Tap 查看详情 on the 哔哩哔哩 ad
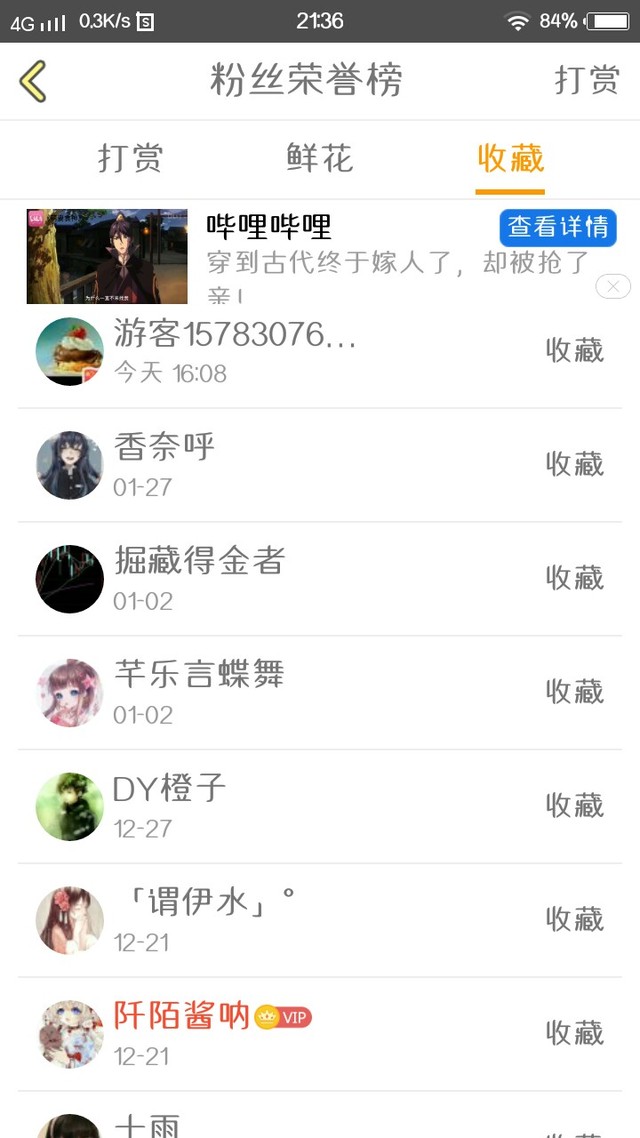This screenshot has height=1138, width=640. [x=558, y=228]
